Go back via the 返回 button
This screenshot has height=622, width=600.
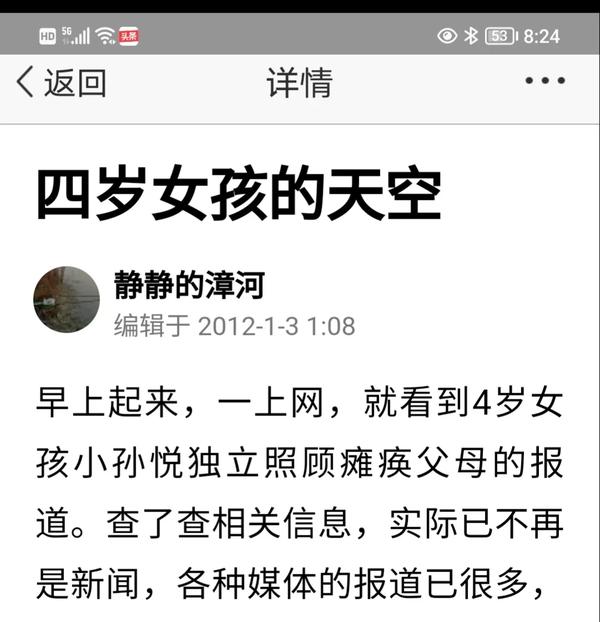click(x=61, y=83)
